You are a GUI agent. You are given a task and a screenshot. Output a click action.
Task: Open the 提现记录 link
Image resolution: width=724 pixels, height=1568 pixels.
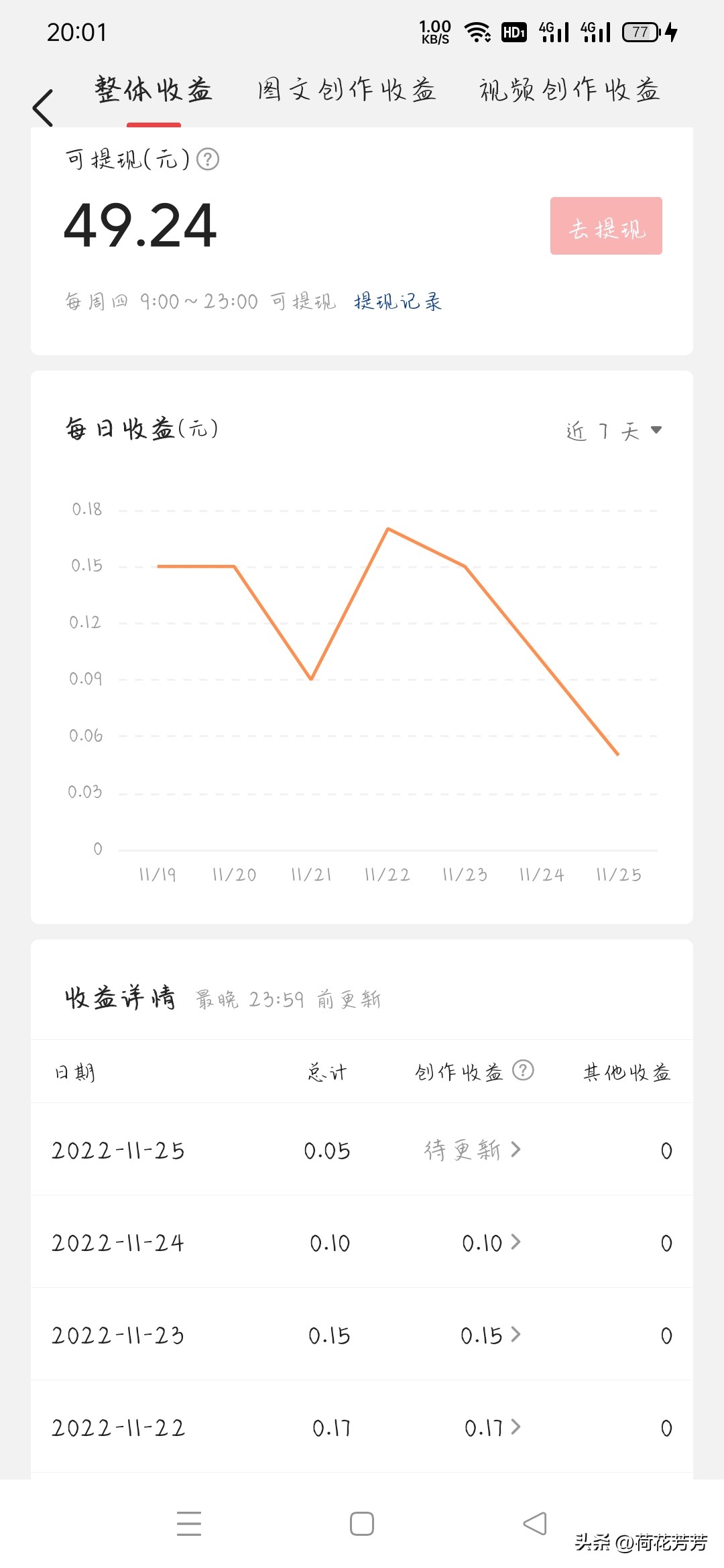tap(396, 302)
